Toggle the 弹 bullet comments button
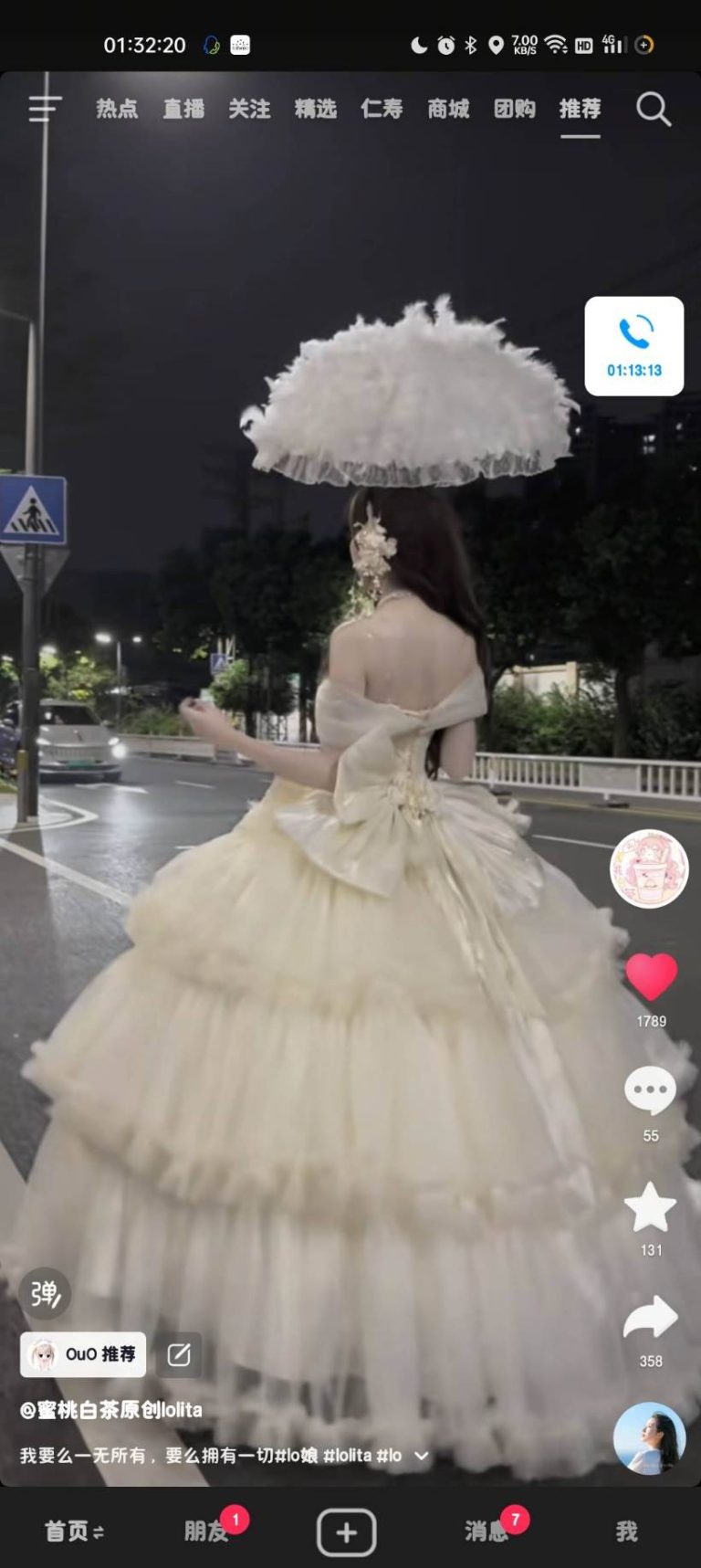701x1568 pixels. 45,1293
